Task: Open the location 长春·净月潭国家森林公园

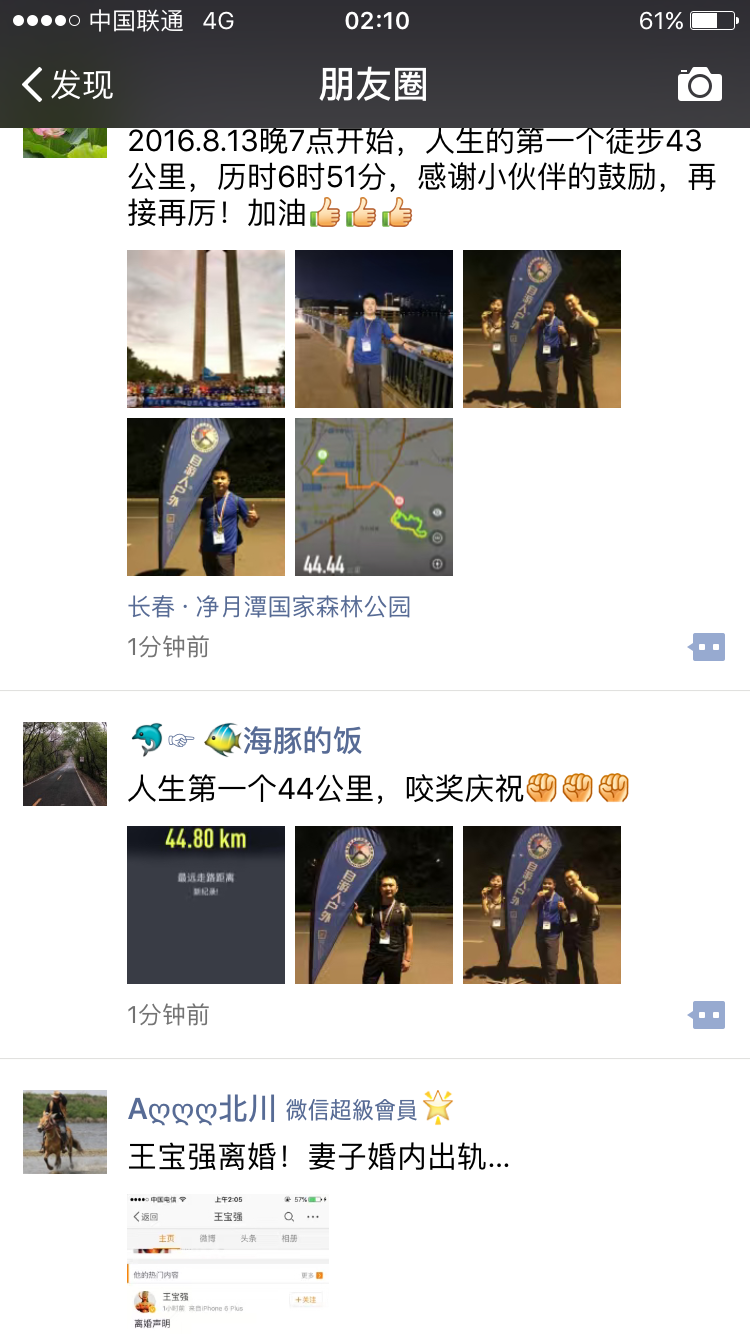Action: pyautogui.click(x=269, y=607)
